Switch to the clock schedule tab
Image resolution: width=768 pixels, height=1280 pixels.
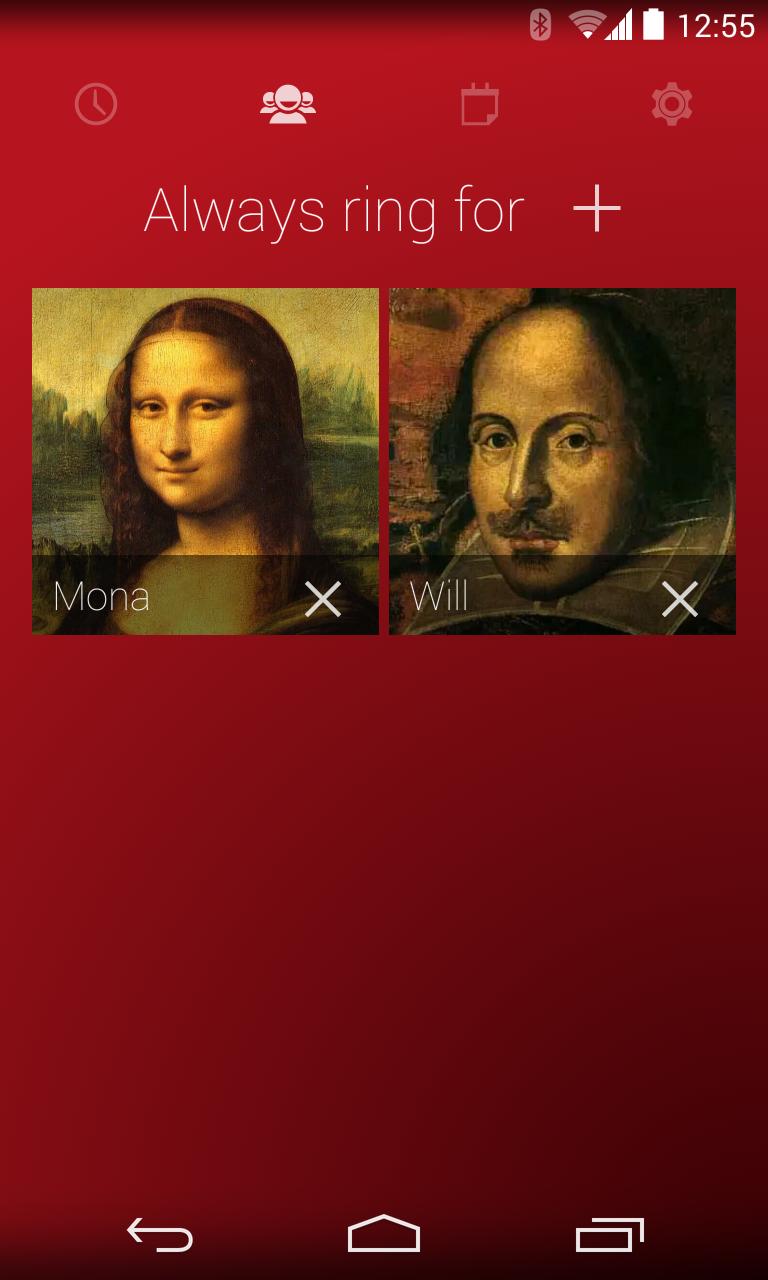point(96,104)
